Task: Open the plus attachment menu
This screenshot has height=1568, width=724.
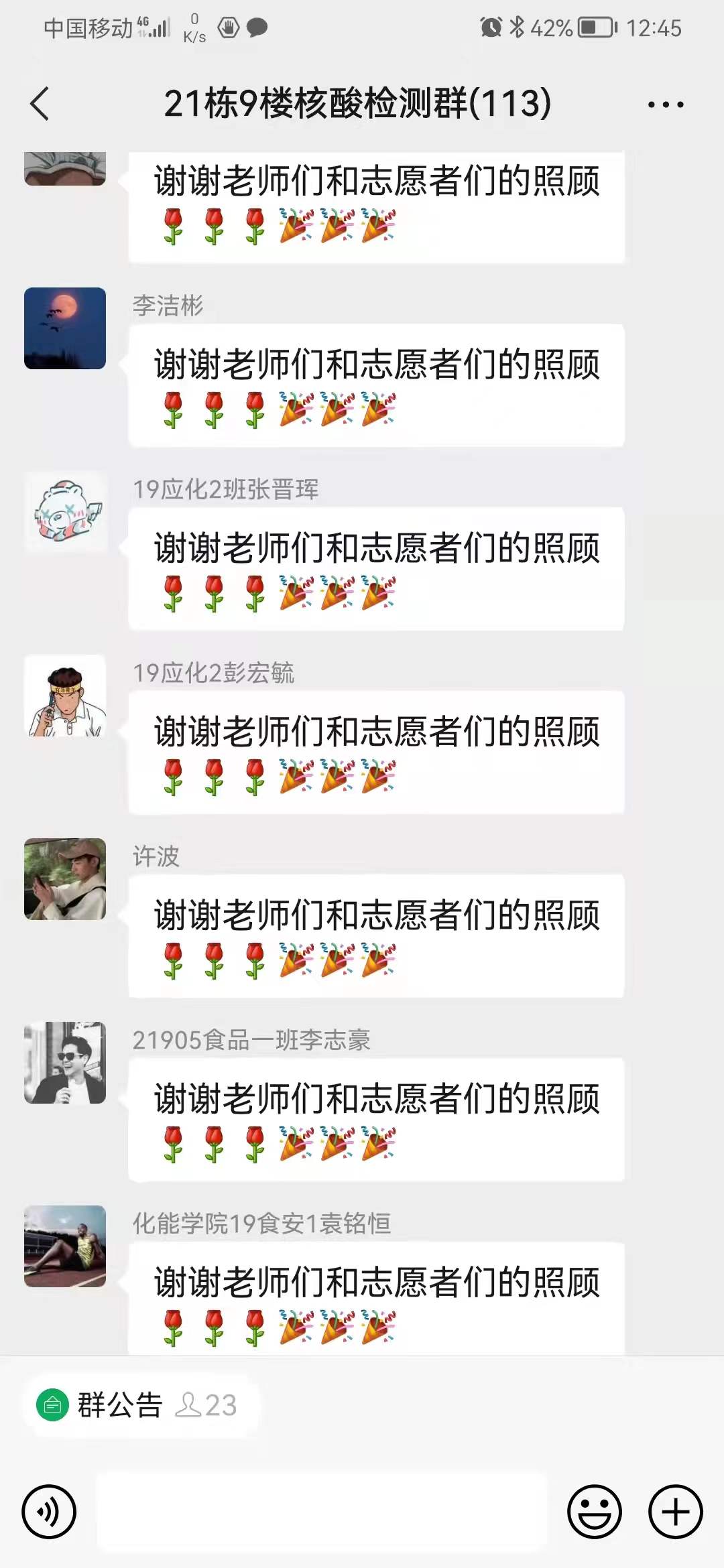Action: (x=675, y=1512)
